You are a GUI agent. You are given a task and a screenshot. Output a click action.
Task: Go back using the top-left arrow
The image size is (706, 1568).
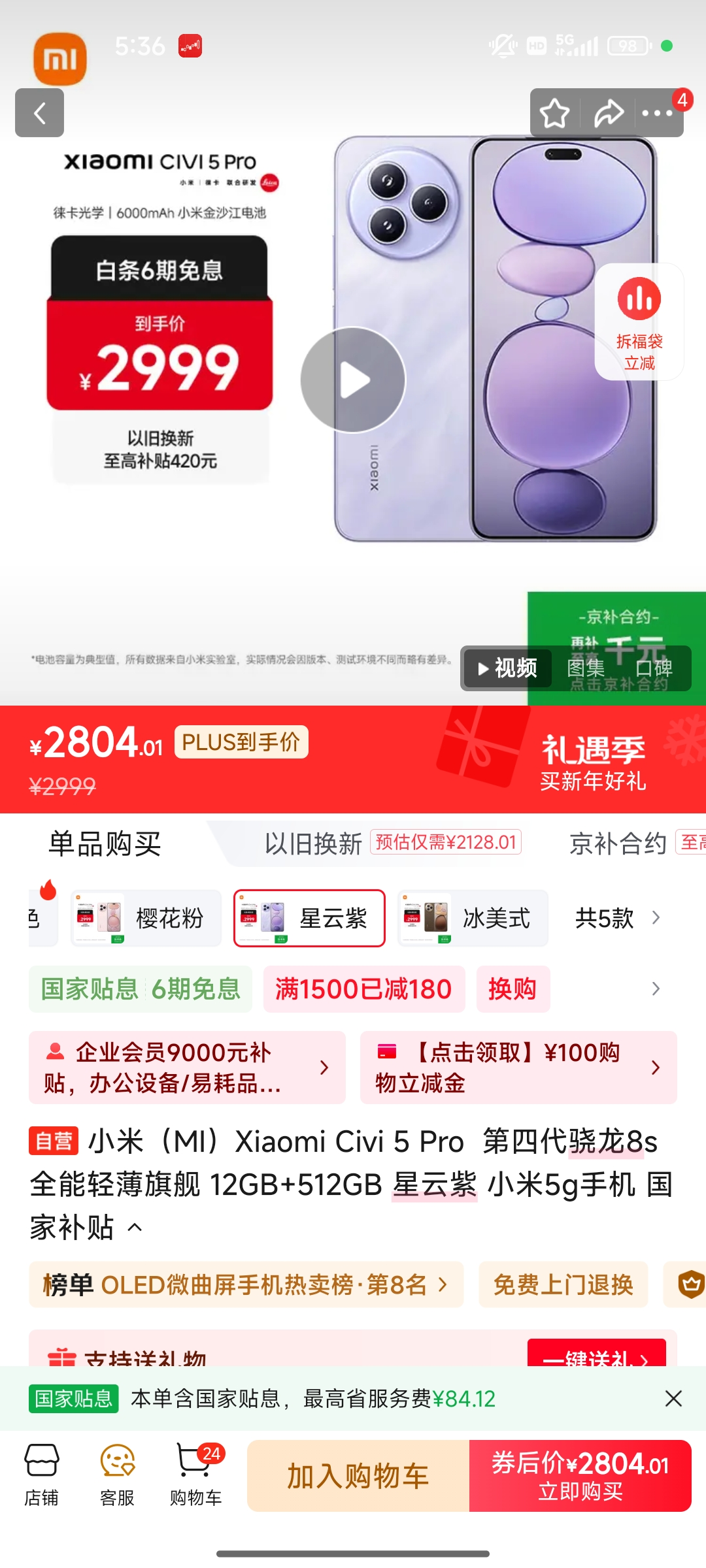[39, 113]
